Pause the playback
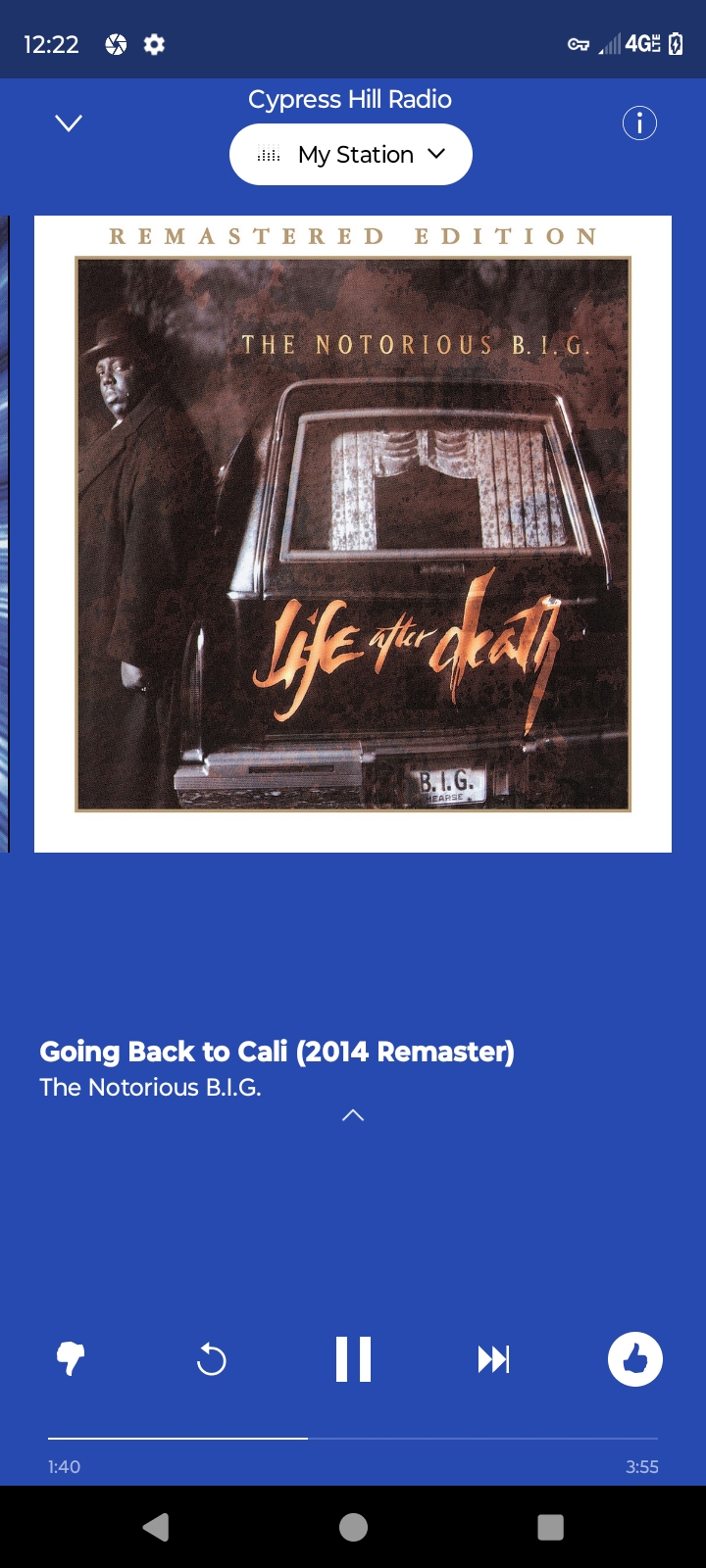Viewport: 706px width, 1568px height. click(x=353, y=1359)
